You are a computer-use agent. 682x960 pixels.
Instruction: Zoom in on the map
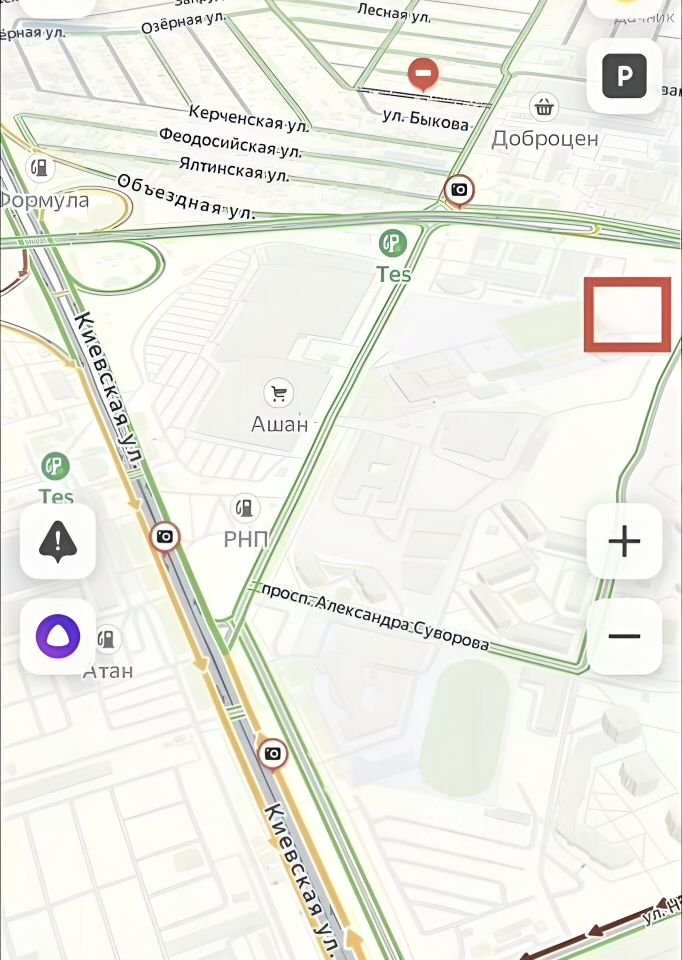pos(624,541)
